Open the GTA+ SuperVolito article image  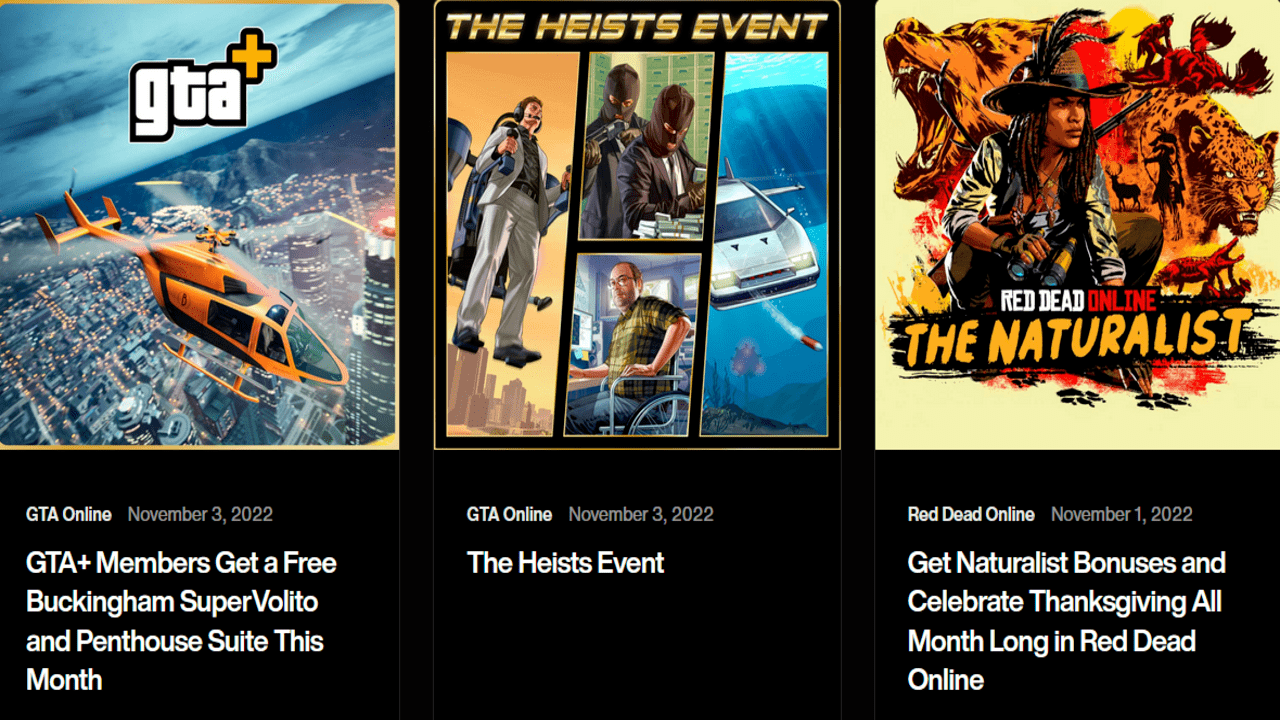(x=199, y=225)
